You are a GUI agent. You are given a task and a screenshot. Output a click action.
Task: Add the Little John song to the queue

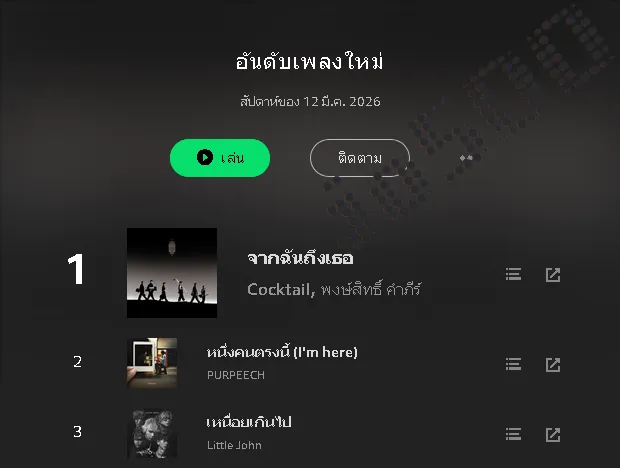(513, 434)
